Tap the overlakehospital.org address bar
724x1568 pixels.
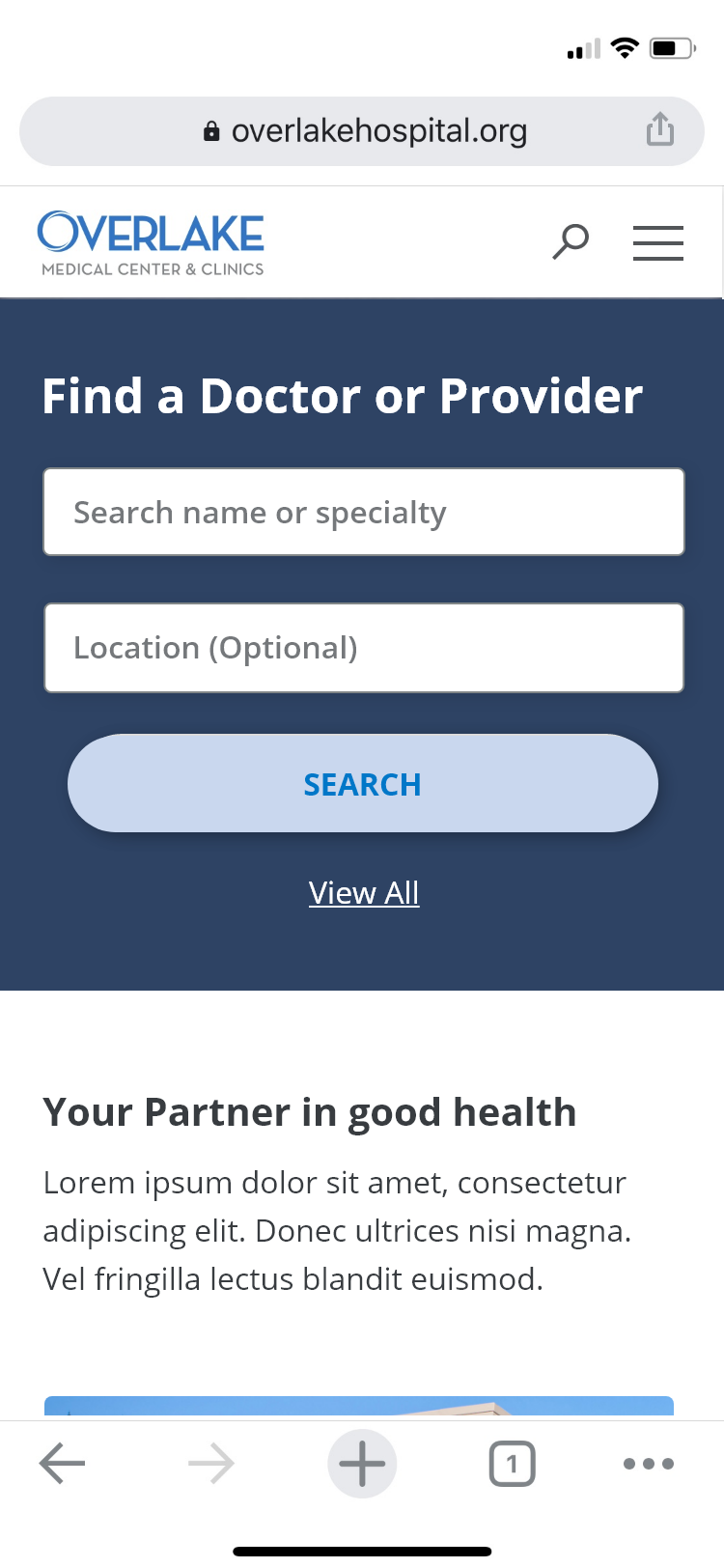(362, 131)
